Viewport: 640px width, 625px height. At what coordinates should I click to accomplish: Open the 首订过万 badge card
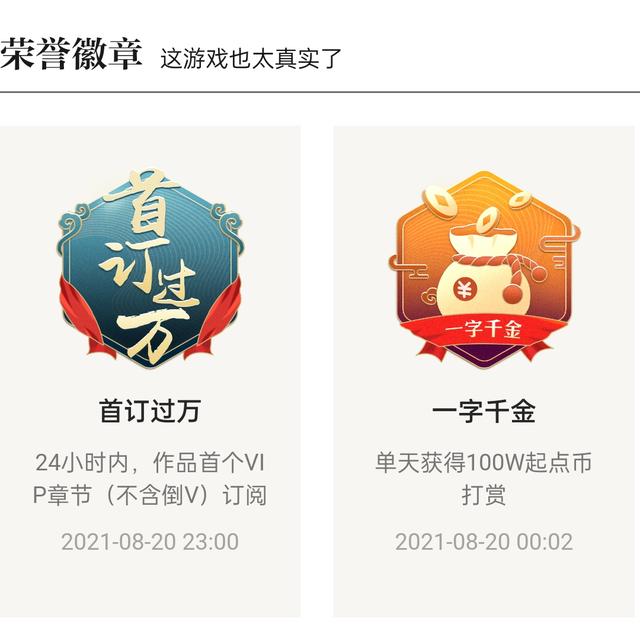click(150, 371)
